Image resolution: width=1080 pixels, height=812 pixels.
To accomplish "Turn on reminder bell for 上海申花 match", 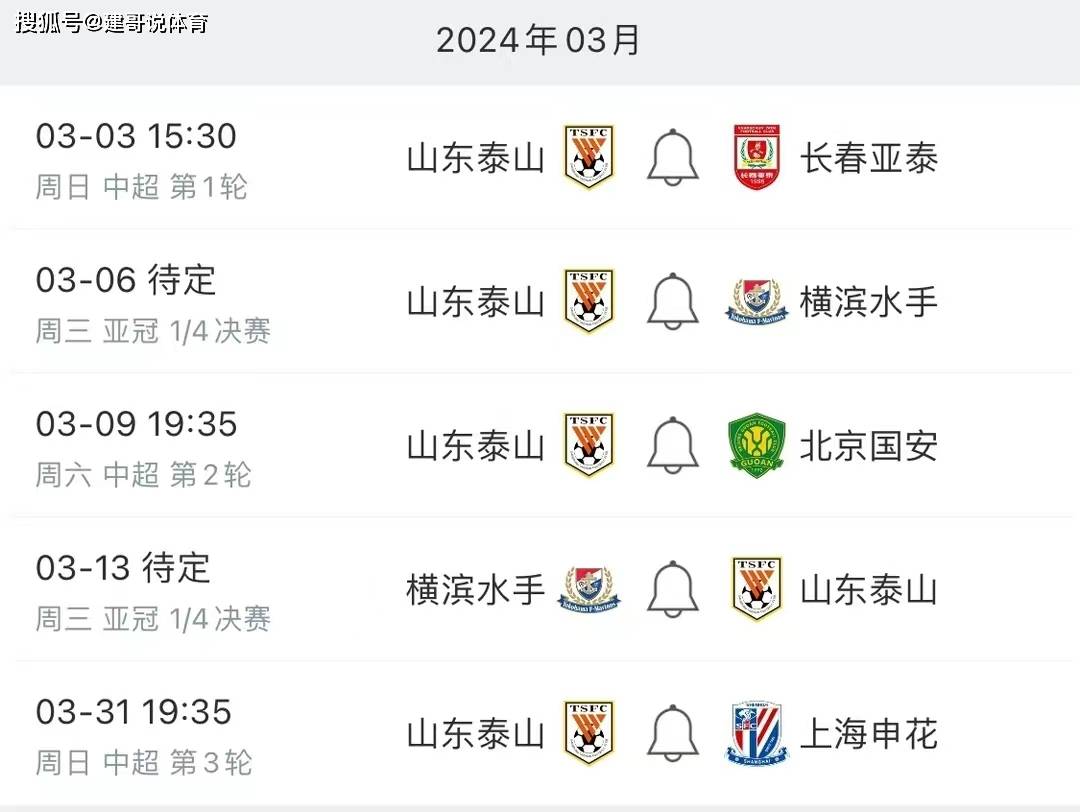I will click(672, 733).
